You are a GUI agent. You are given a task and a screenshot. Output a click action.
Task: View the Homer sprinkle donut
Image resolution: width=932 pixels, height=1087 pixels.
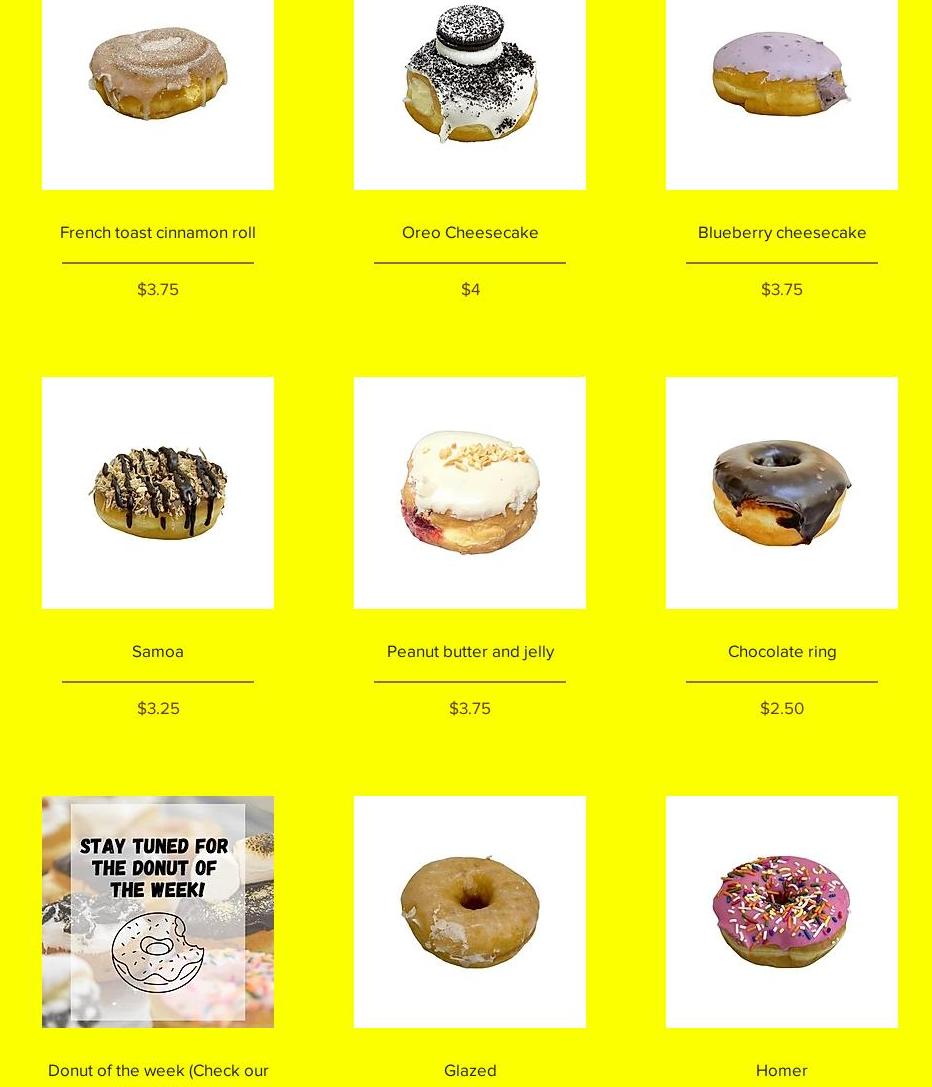tap(781, 911)
